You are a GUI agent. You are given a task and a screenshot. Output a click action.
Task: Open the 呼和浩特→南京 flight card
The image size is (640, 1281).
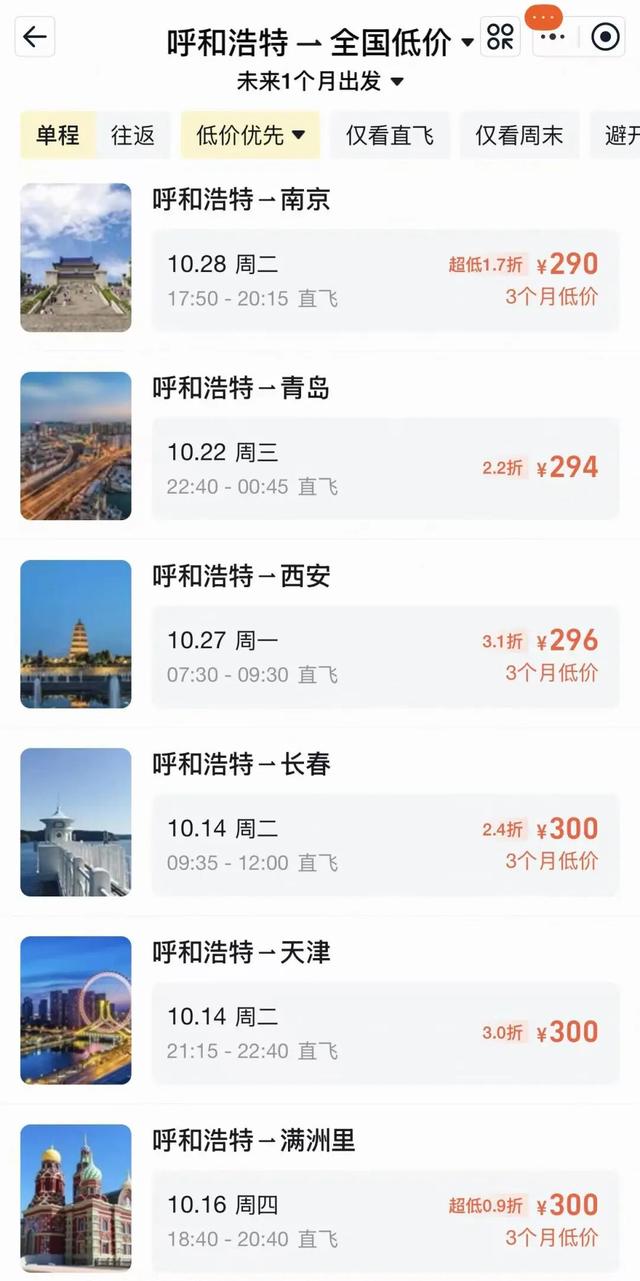[x=385, y=280]
